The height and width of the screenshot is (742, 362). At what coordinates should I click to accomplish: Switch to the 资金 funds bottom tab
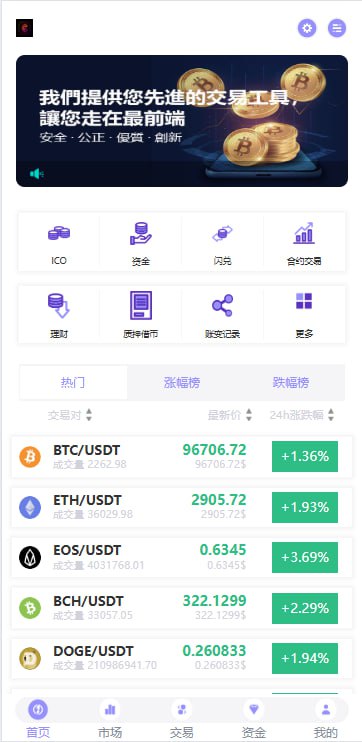[x=254, y=719]
